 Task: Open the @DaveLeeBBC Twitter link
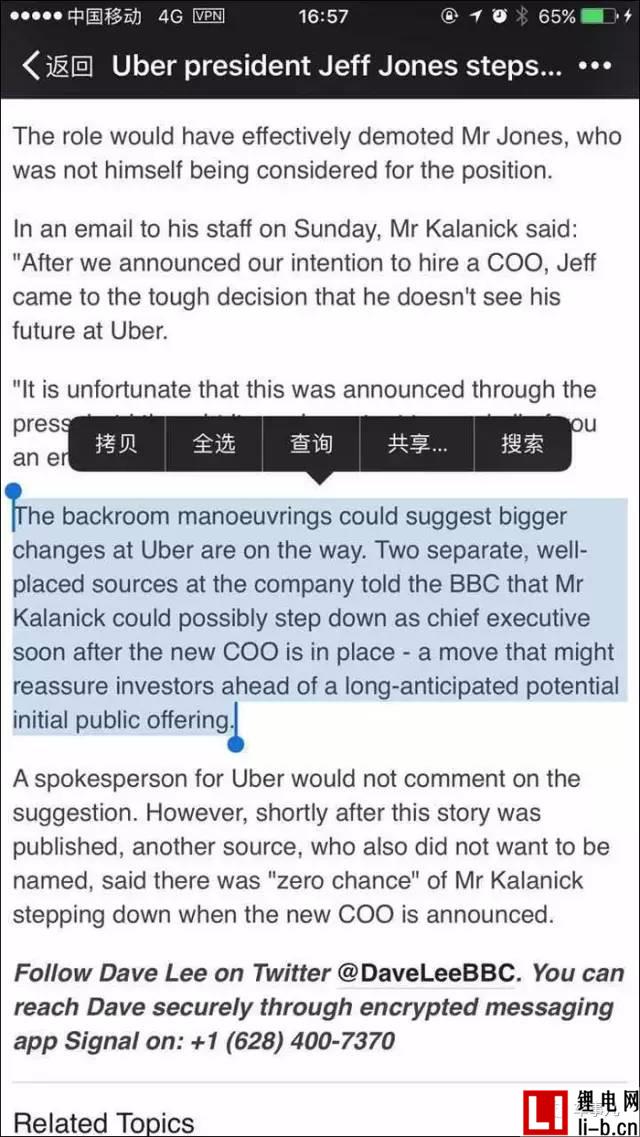coord(426,972)
